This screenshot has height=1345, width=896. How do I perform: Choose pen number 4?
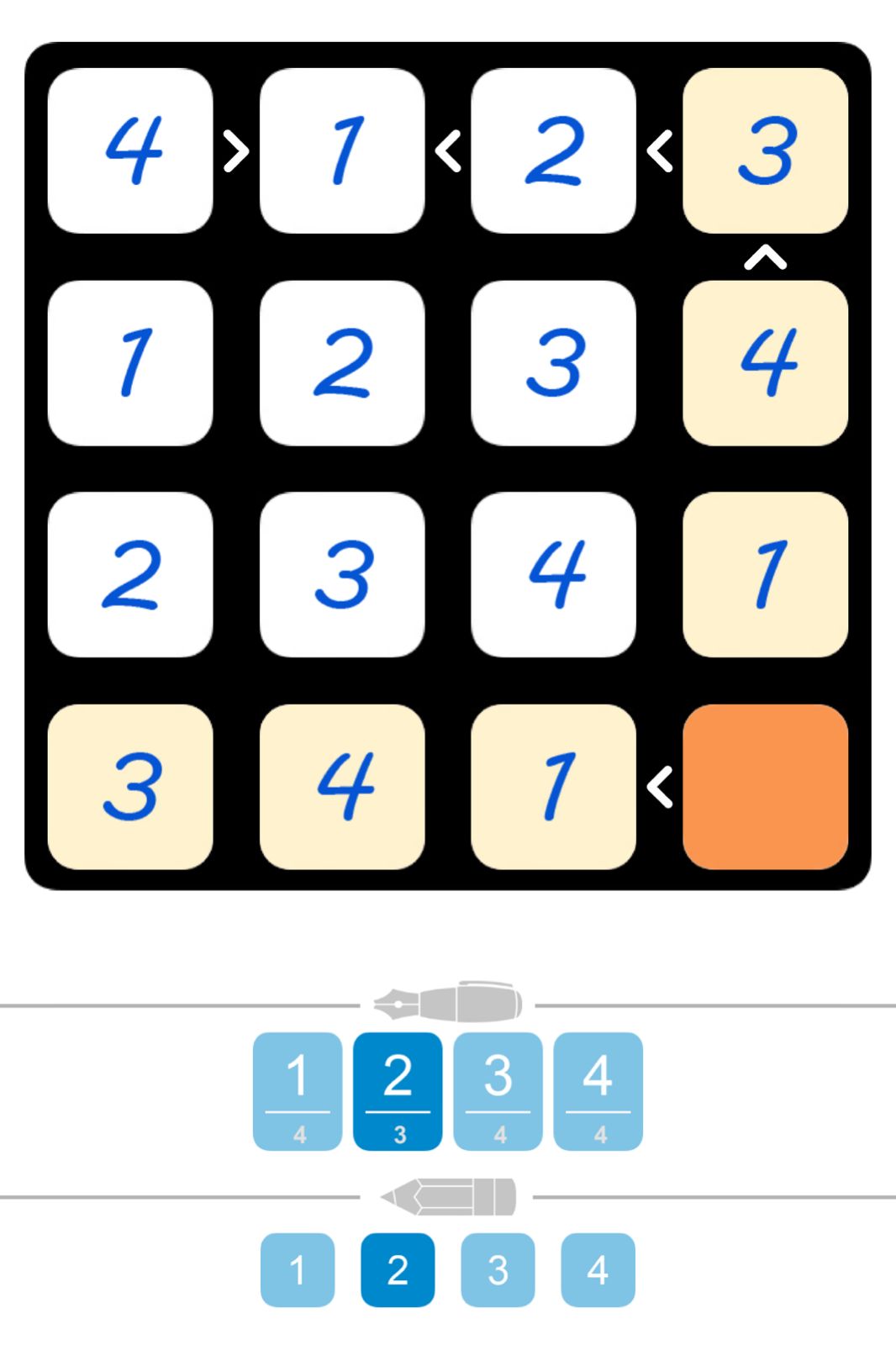(598, 1090)
